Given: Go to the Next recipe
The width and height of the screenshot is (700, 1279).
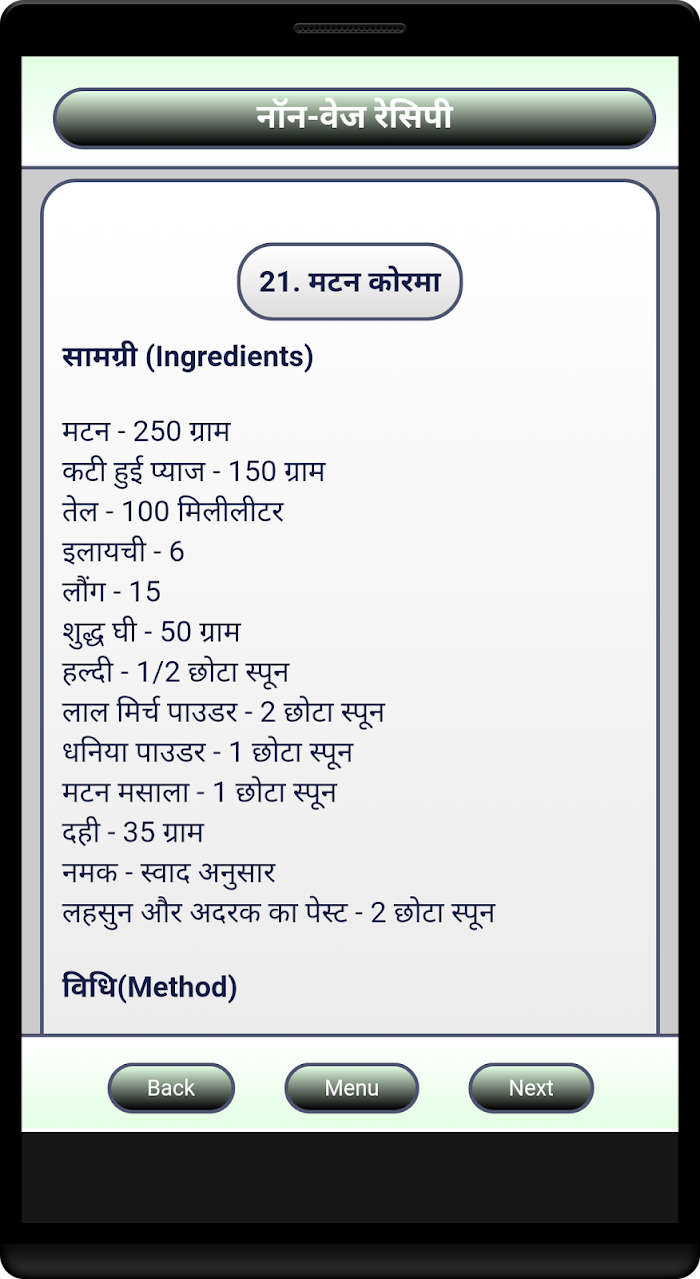Looking at the screenshot, I should tap(531, 1088).
